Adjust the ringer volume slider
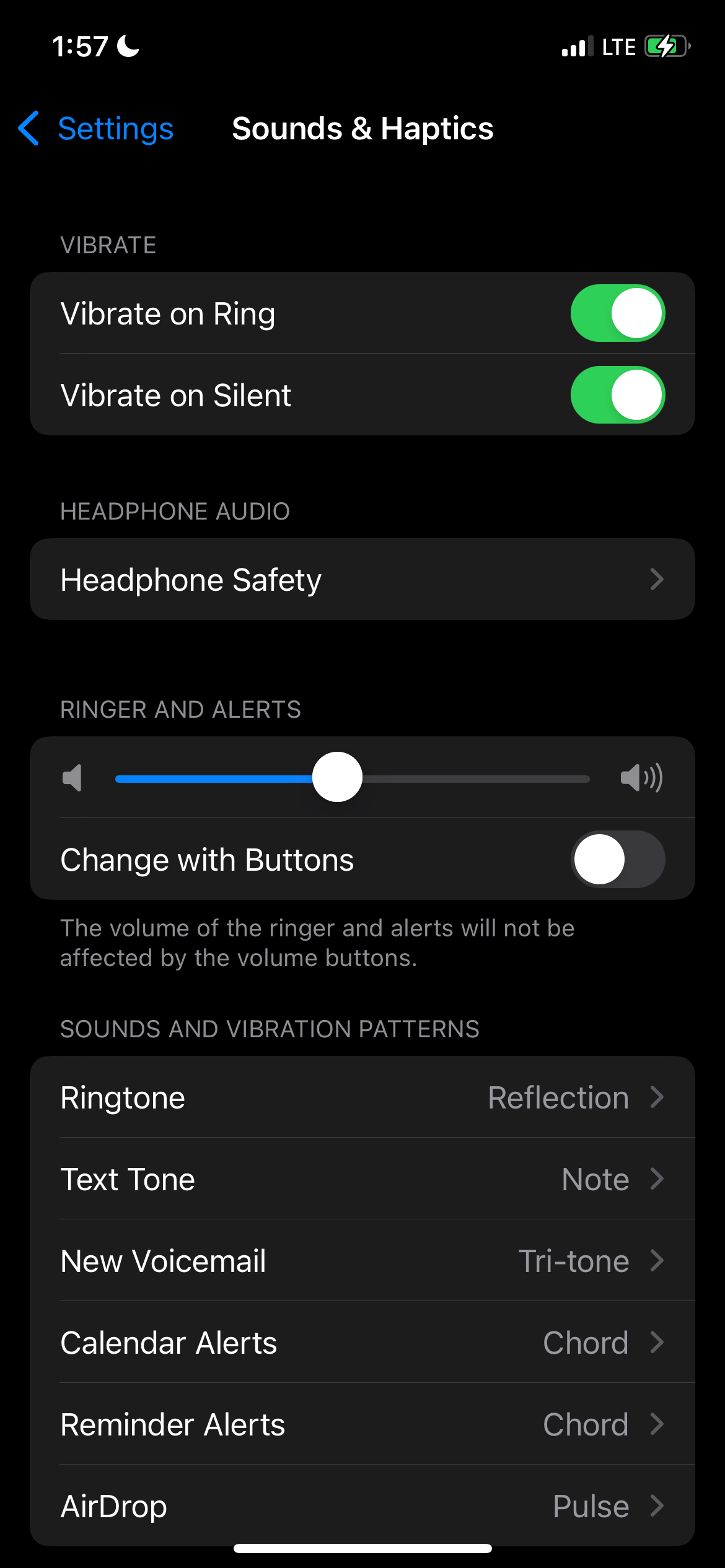 tap(336, 778)
